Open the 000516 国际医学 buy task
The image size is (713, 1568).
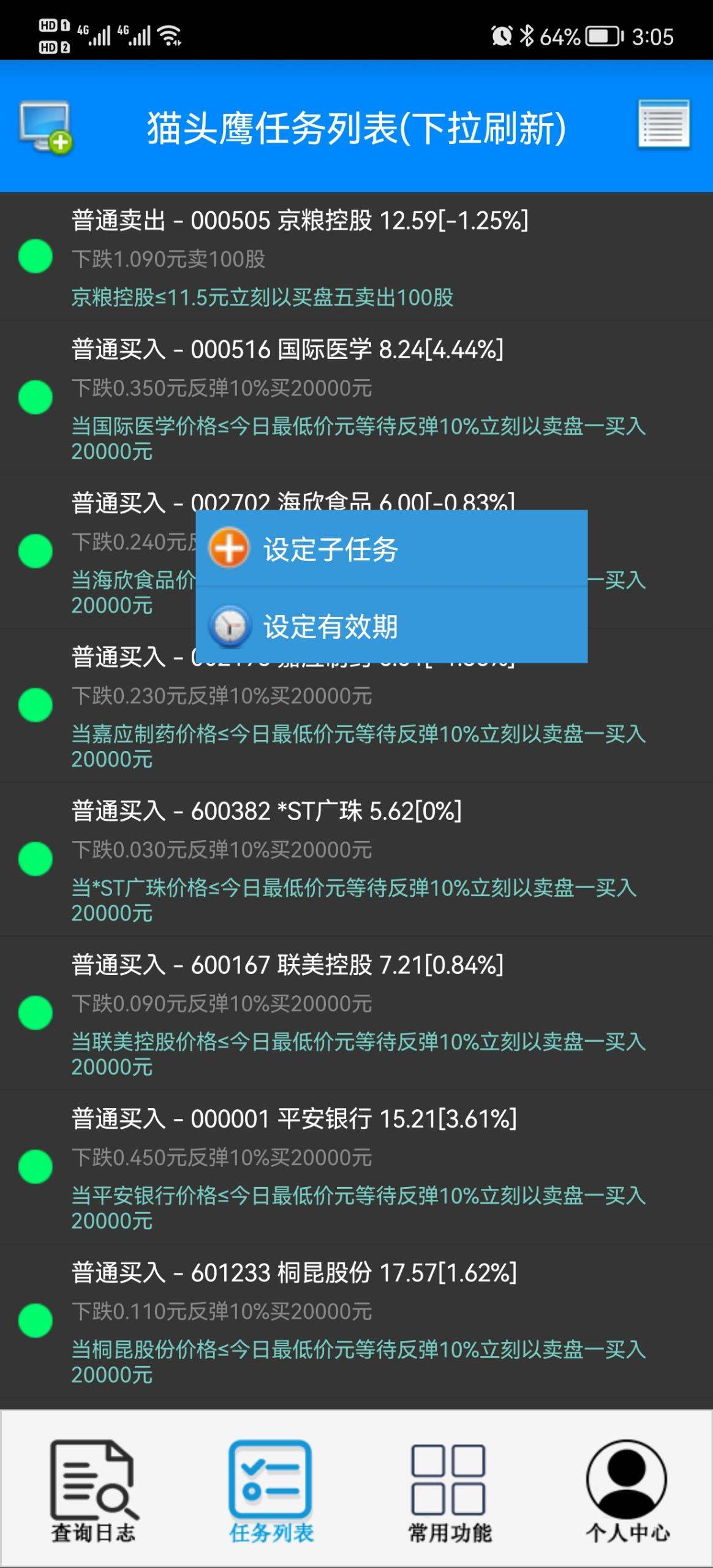pos(355,398)
